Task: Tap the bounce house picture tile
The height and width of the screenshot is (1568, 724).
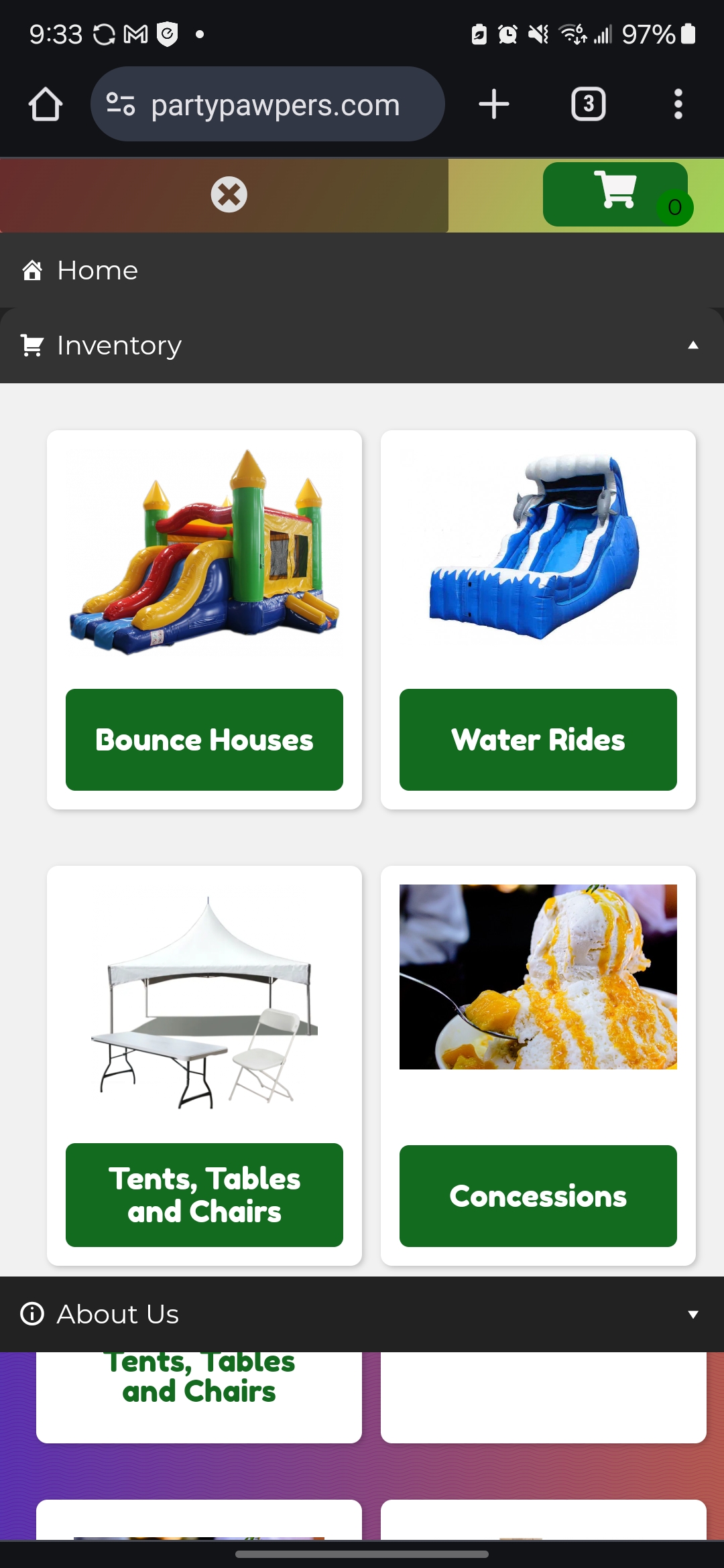Action: click(x=204, y=553)
